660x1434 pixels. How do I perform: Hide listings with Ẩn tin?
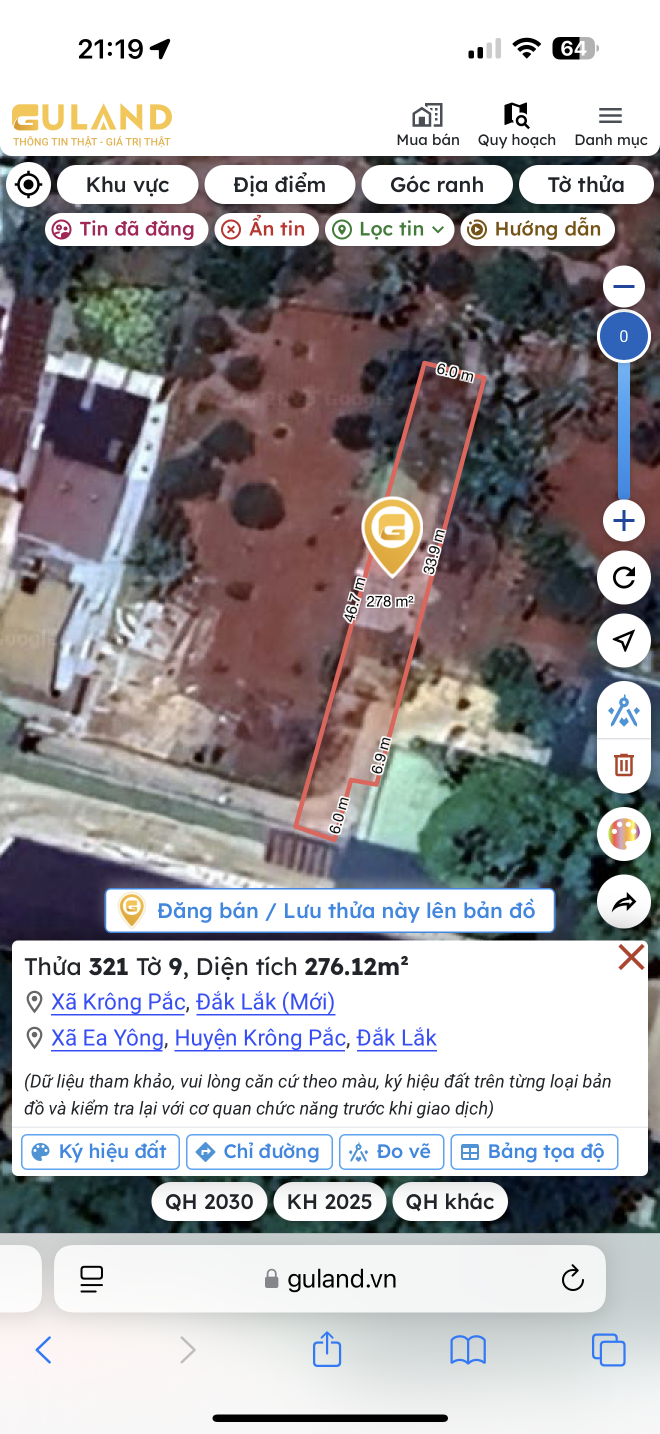266,229
